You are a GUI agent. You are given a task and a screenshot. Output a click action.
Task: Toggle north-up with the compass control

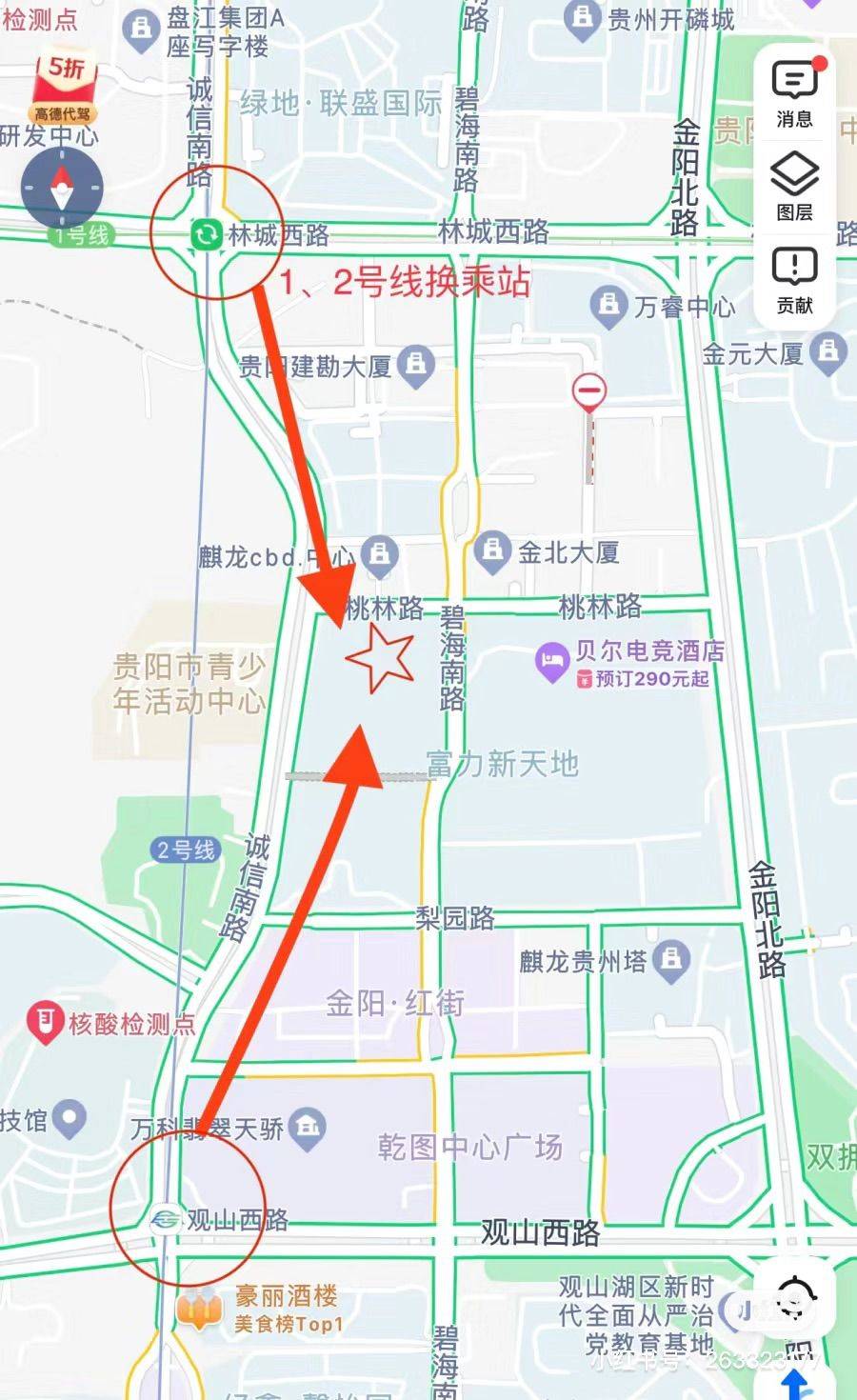tap(61, 188)
